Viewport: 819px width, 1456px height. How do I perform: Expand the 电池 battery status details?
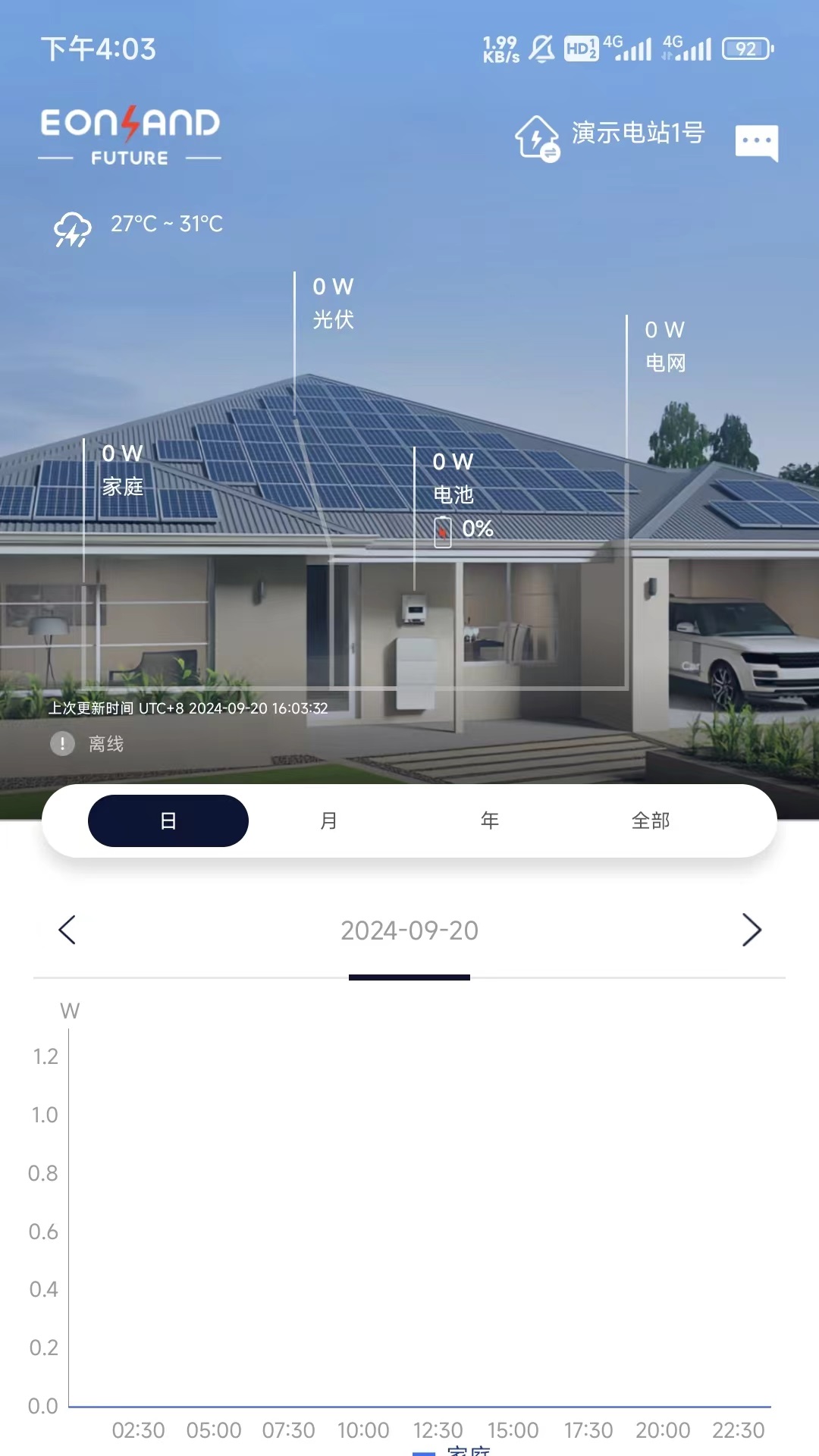tap(453, 494)
